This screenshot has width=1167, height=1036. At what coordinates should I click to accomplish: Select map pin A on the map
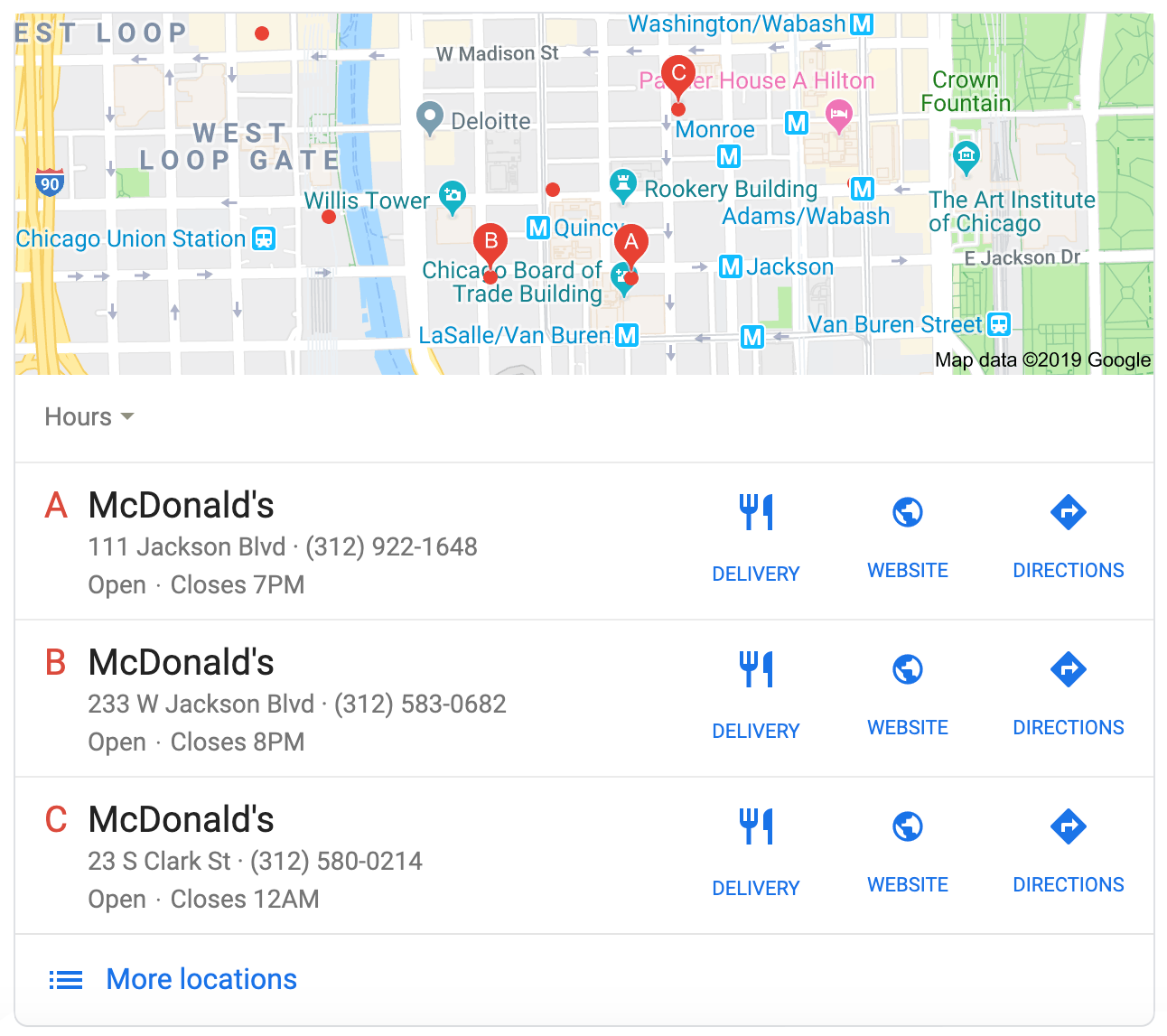click(631, 244)
